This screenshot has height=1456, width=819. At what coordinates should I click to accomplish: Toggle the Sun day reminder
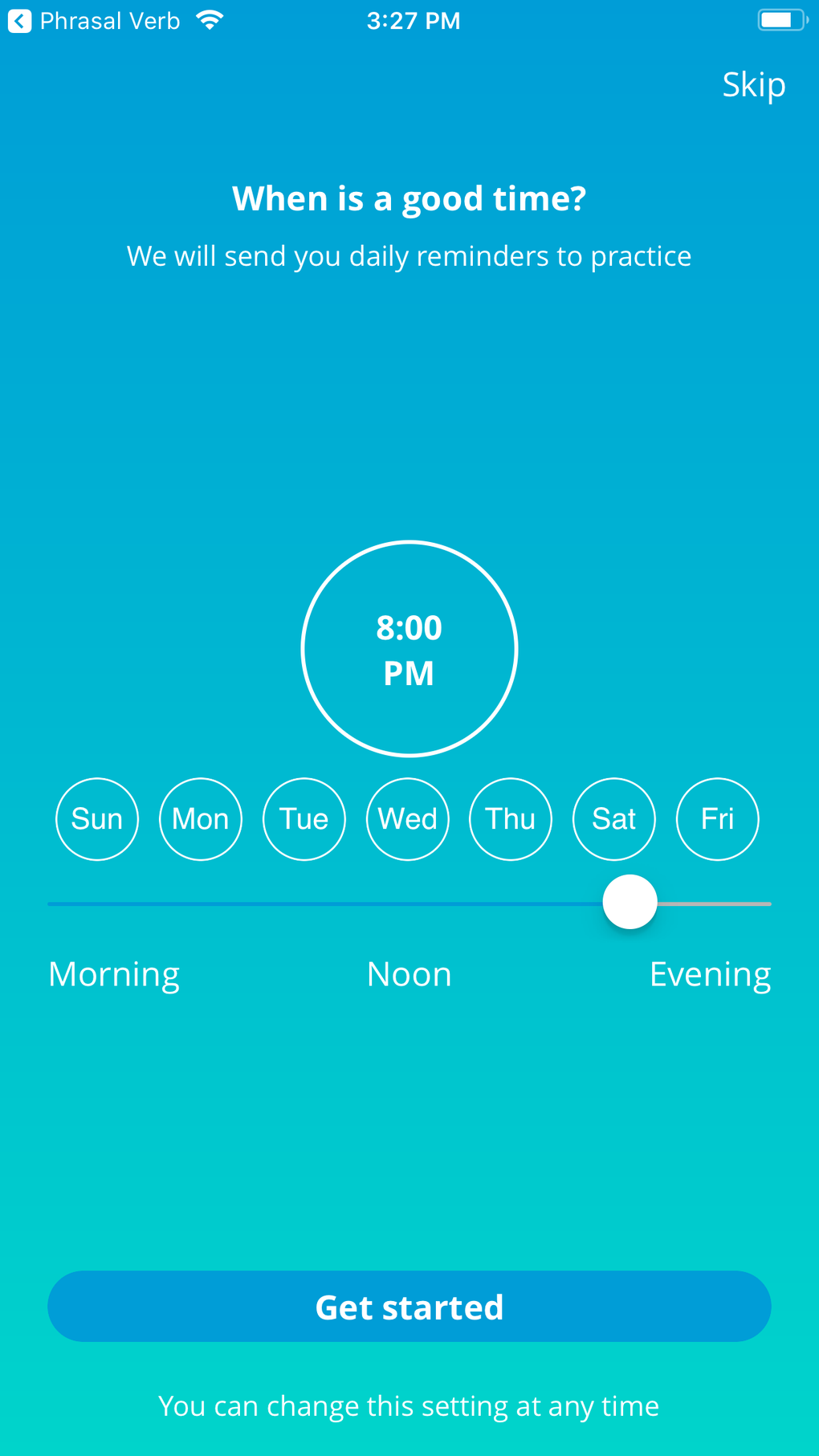pos(97,819)
